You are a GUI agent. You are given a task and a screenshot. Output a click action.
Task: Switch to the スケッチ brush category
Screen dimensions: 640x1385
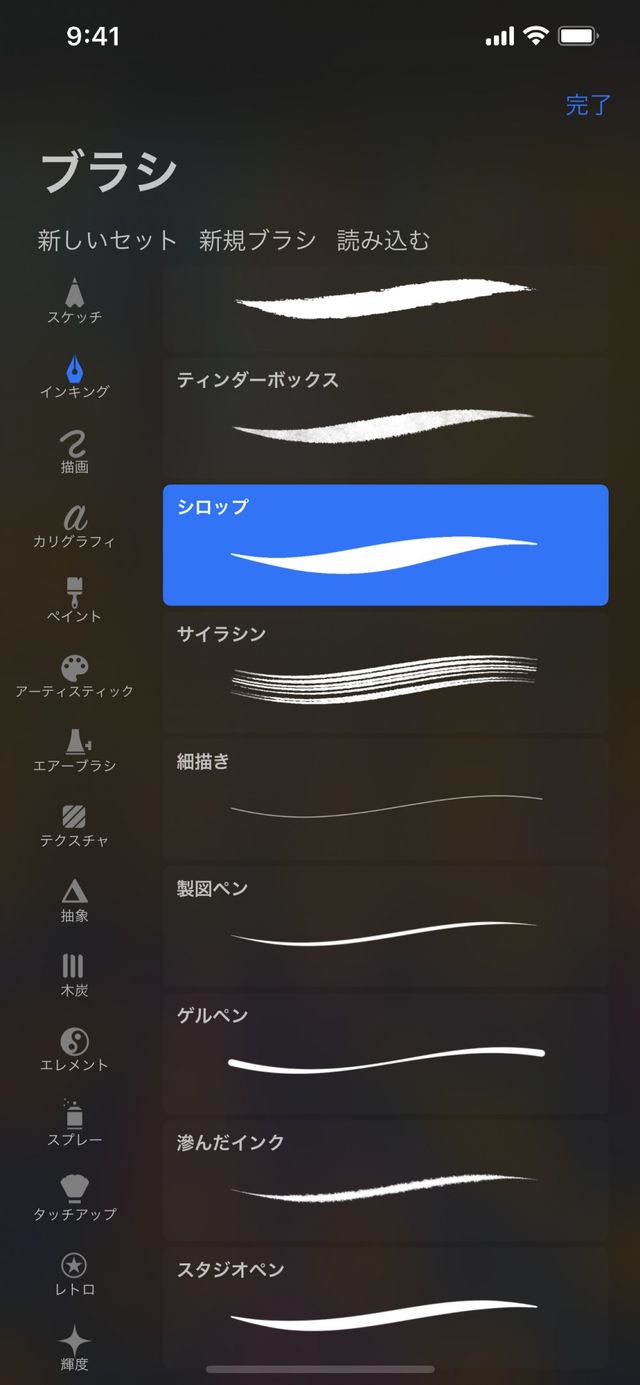tap(74, 301)
